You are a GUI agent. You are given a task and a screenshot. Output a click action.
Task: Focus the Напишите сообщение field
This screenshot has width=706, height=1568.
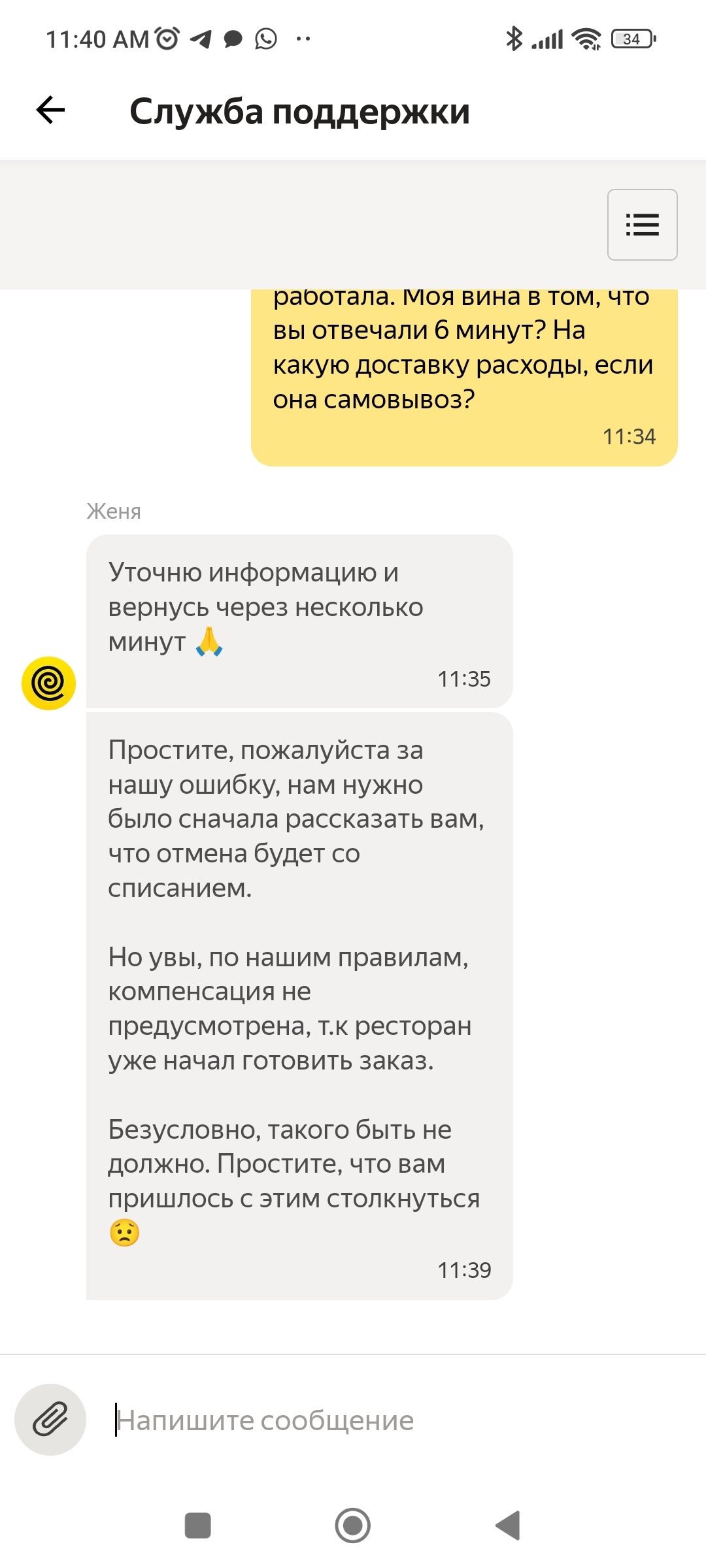coord(392,1420)
